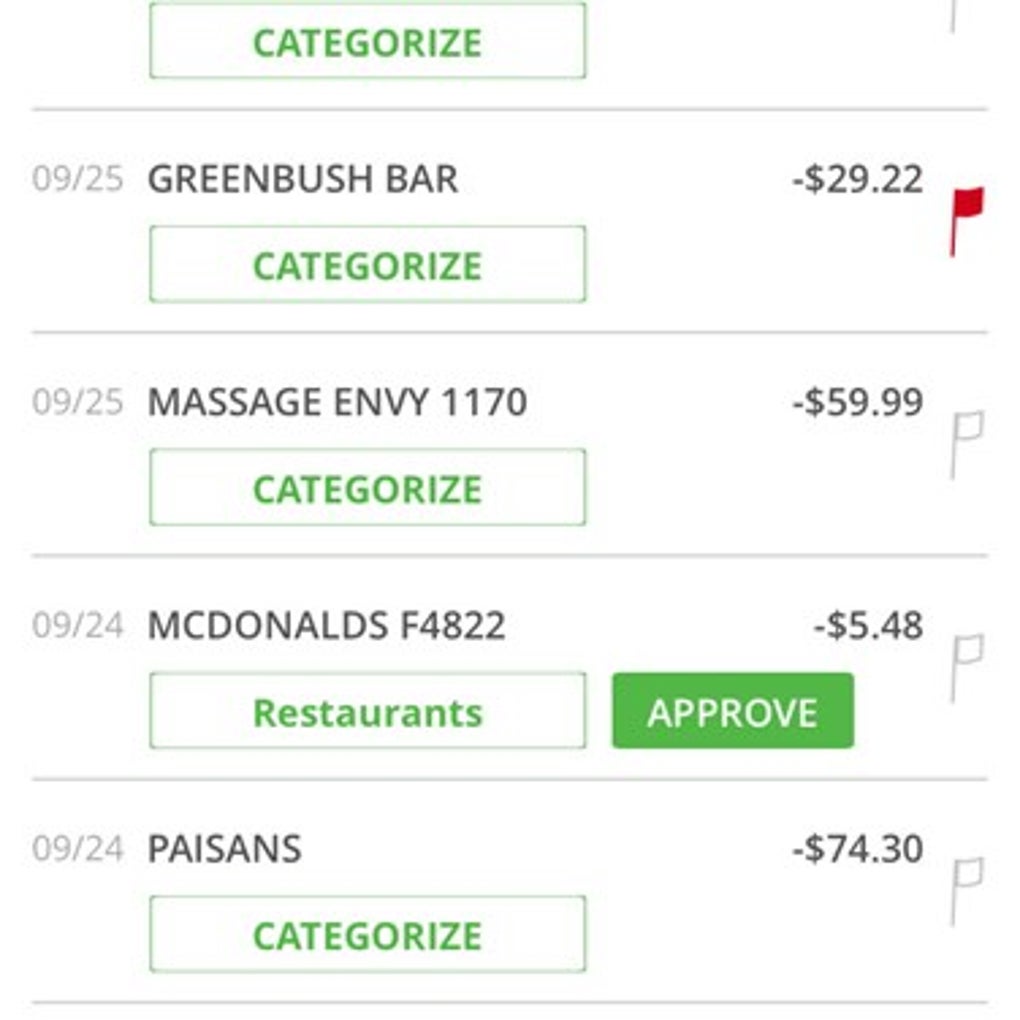Unflag the Greenbush Bar transaction
This screenshot has height=1020, width=1020.
966,219
